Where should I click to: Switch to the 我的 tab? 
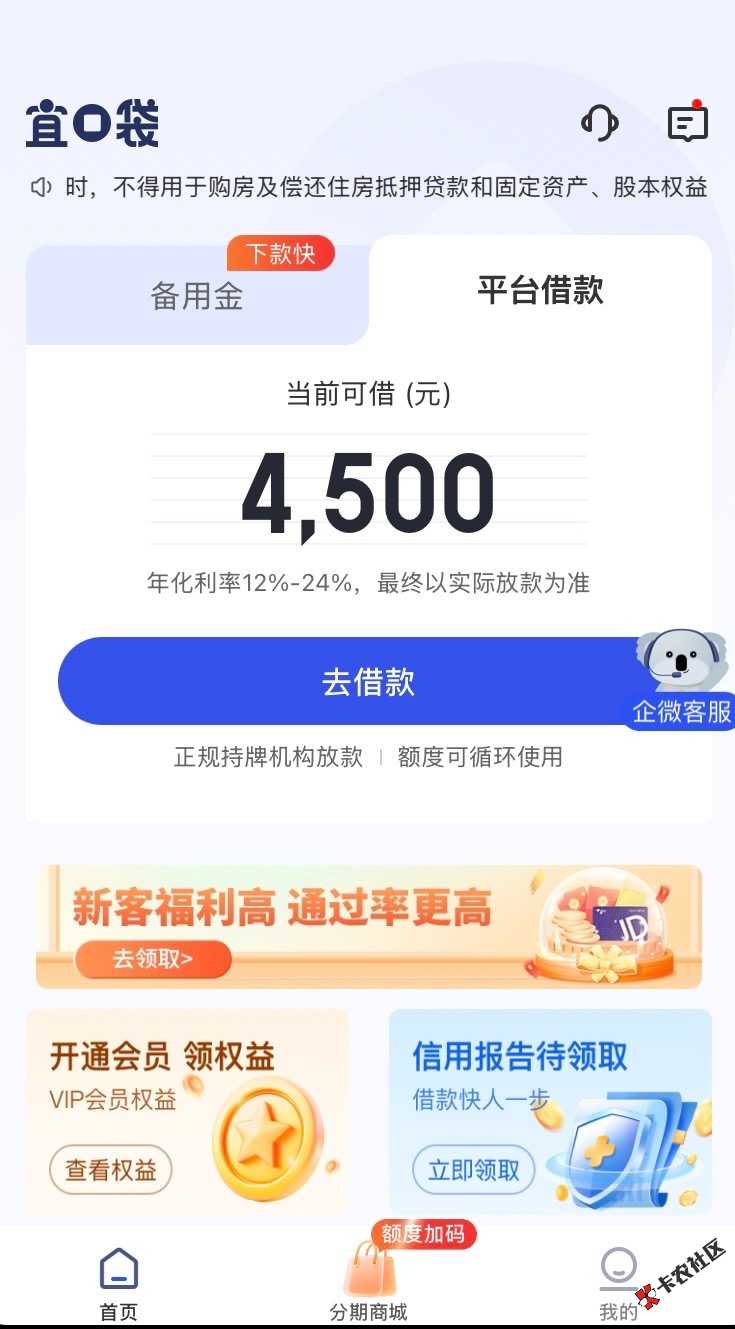(618, 1284)
